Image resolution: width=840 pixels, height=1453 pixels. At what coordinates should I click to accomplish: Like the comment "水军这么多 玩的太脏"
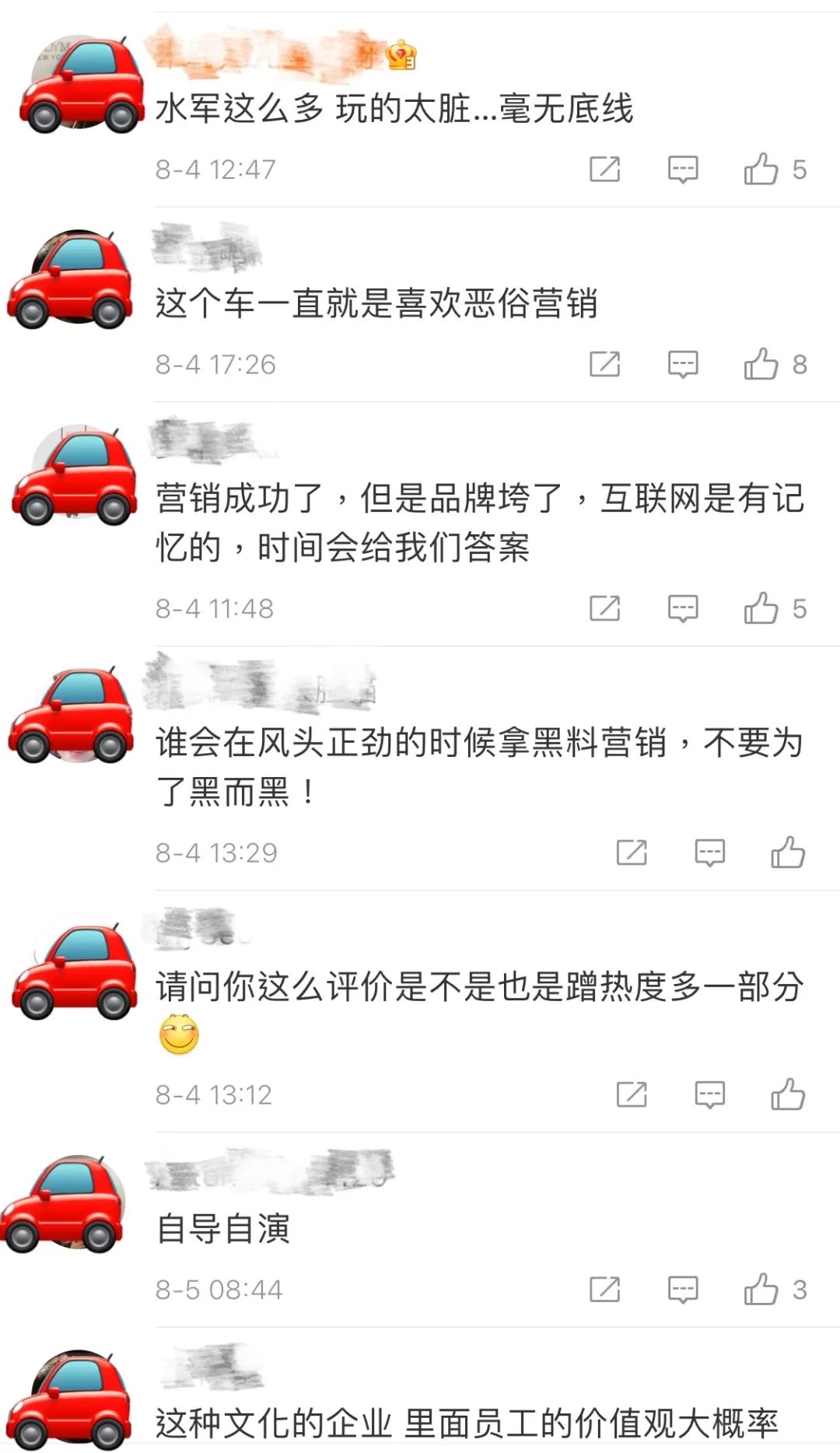point(761,169)
